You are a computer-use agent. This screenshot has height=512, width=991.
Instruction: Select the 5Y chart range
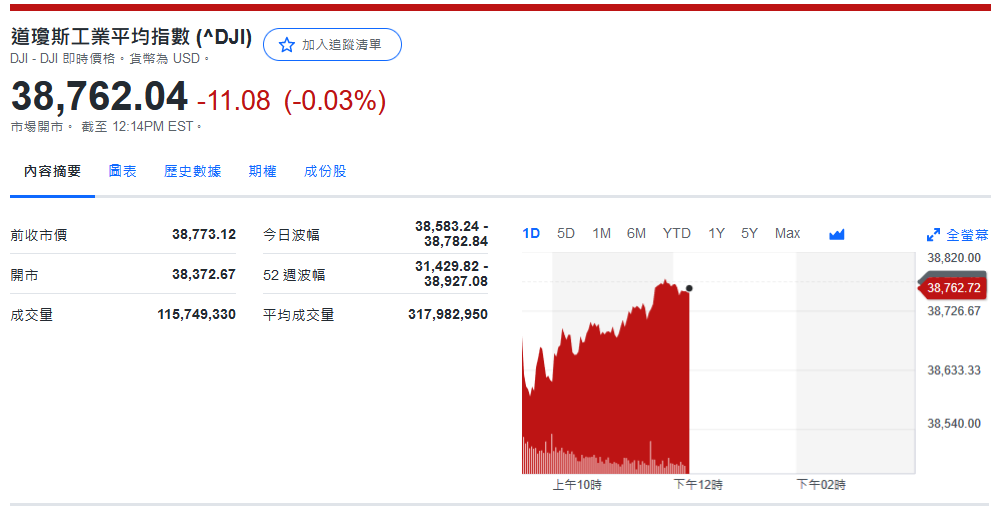pos(749,233)
